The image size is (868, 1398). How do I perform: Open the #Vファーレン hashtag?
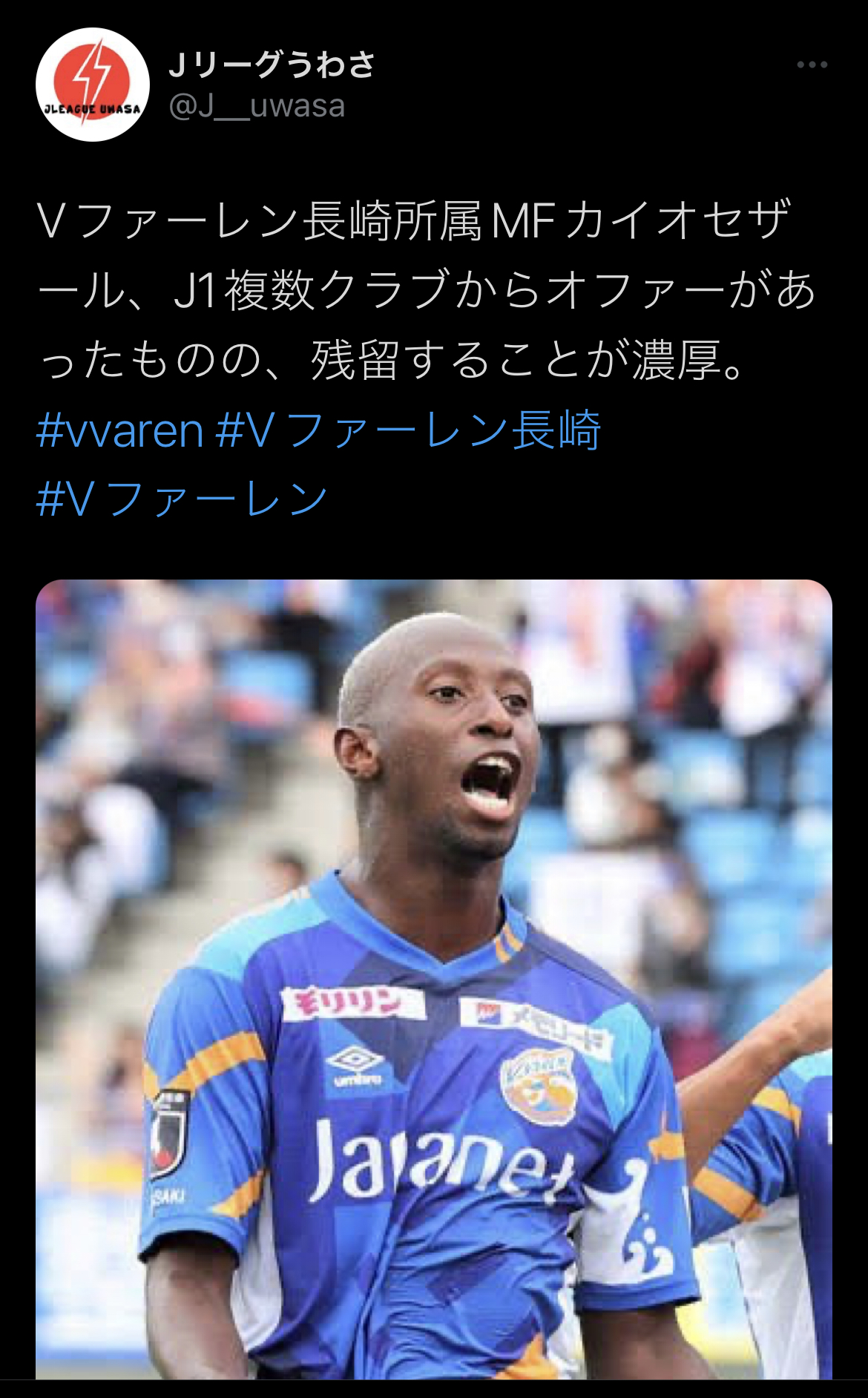pos(182,498)
